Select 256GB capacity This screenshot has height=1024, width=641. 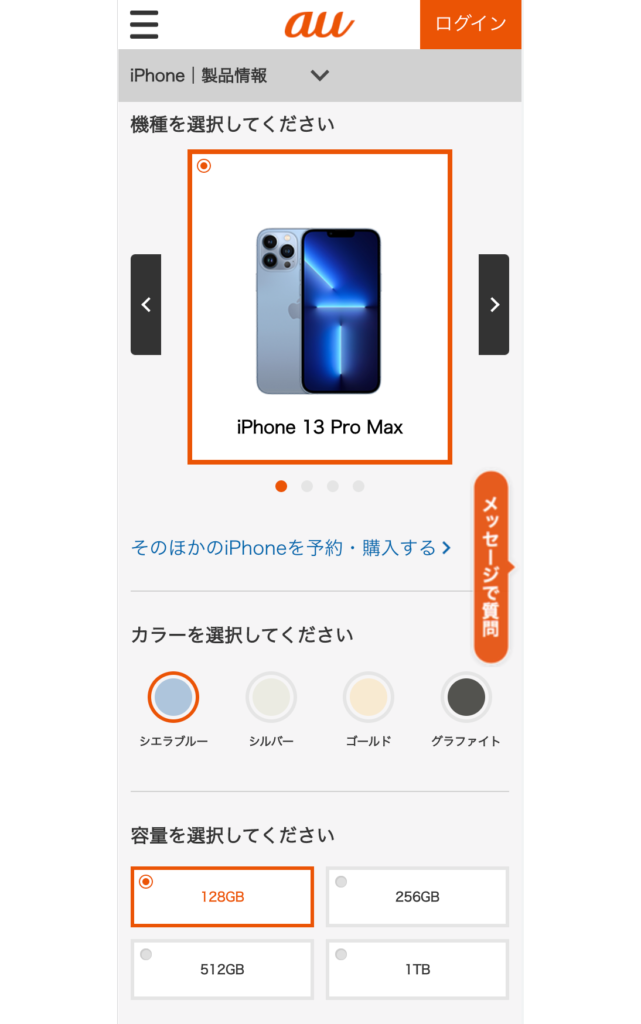pos(417,897)
